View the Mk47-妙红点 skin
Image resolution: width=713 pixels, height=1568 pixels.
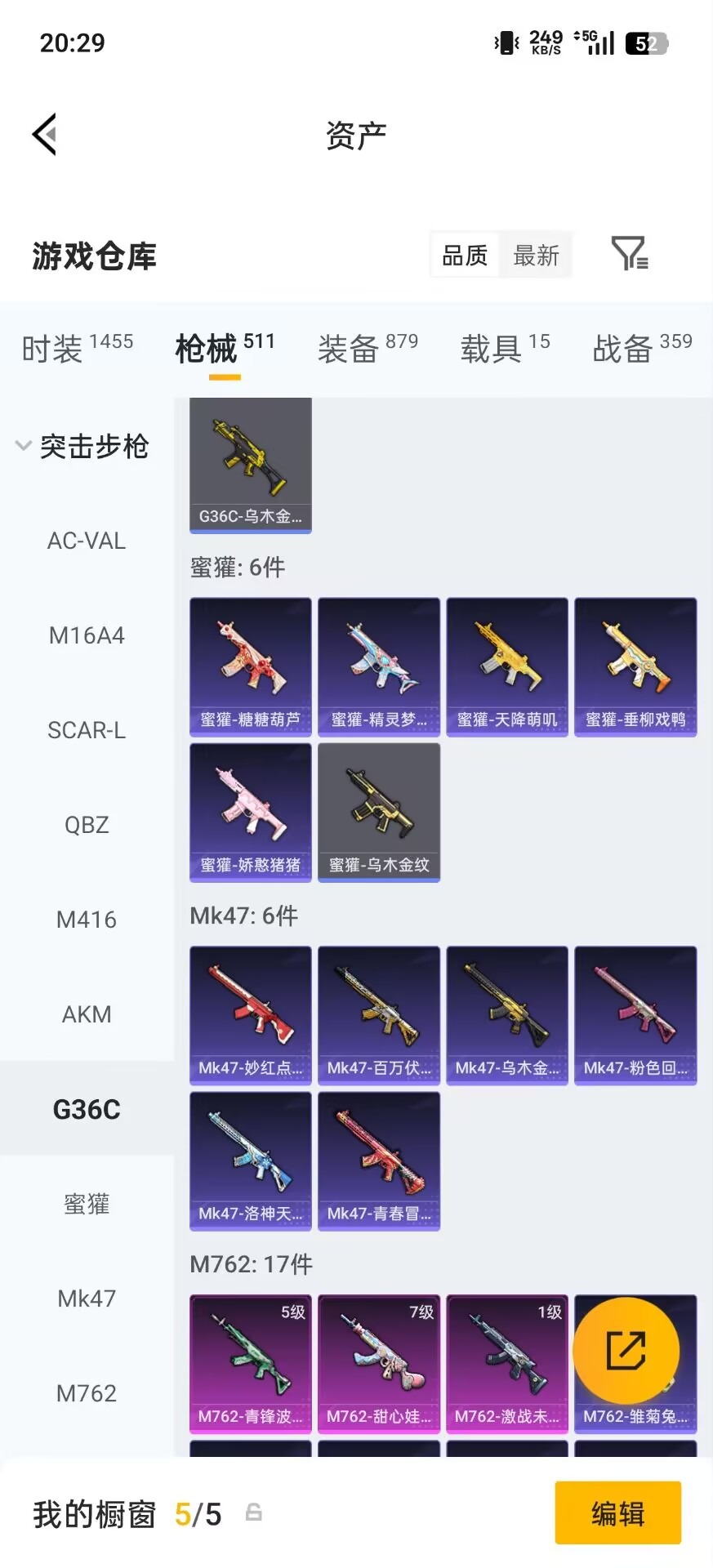pos(251,1015)
